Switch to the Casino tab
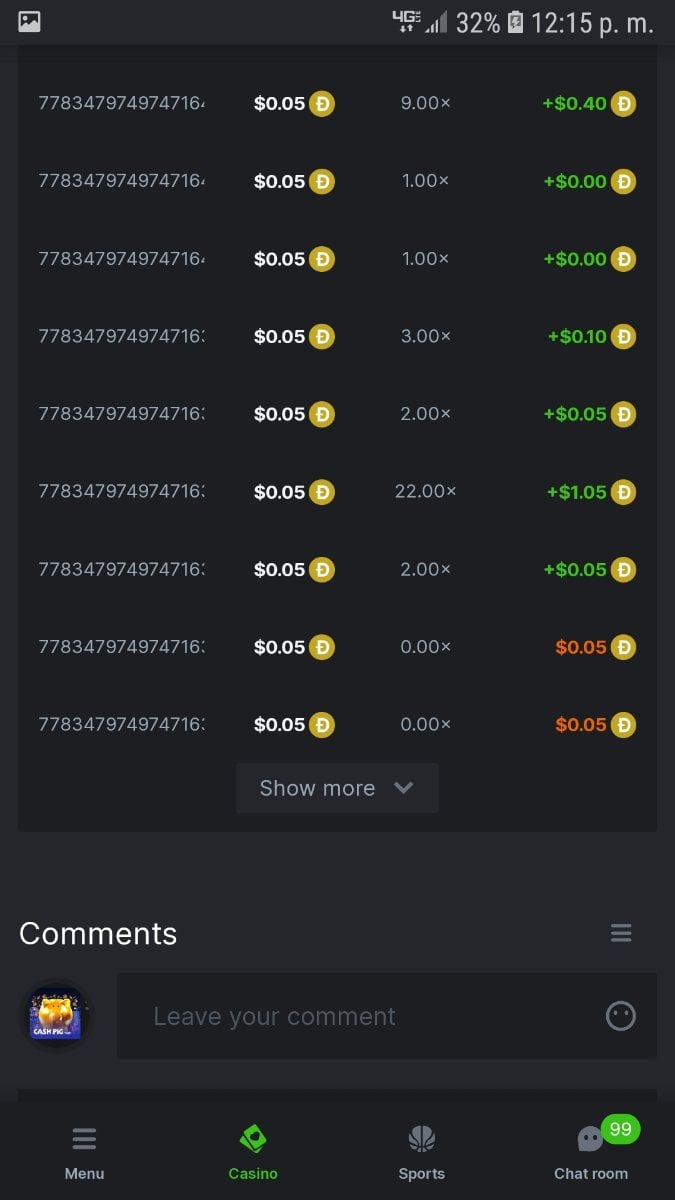 (x=253, y=1151)
